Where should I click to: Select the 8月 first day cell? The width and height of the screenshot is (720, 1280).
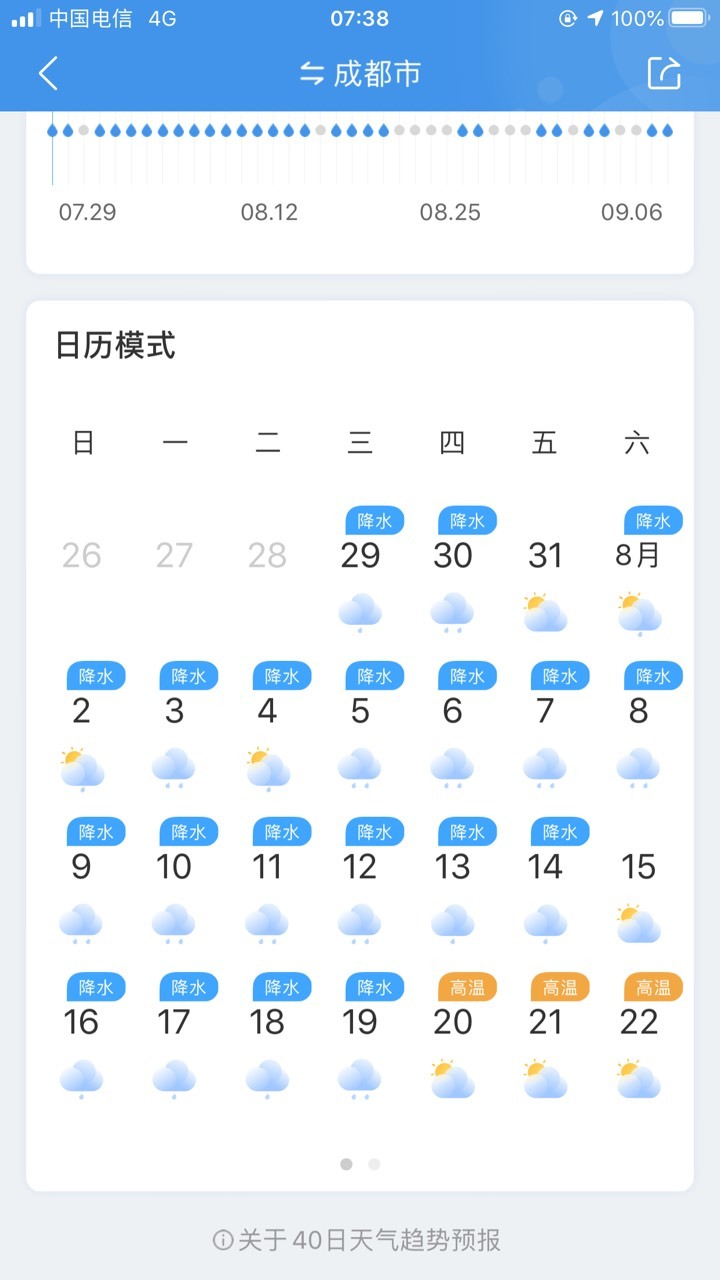(x=638, y=570)
